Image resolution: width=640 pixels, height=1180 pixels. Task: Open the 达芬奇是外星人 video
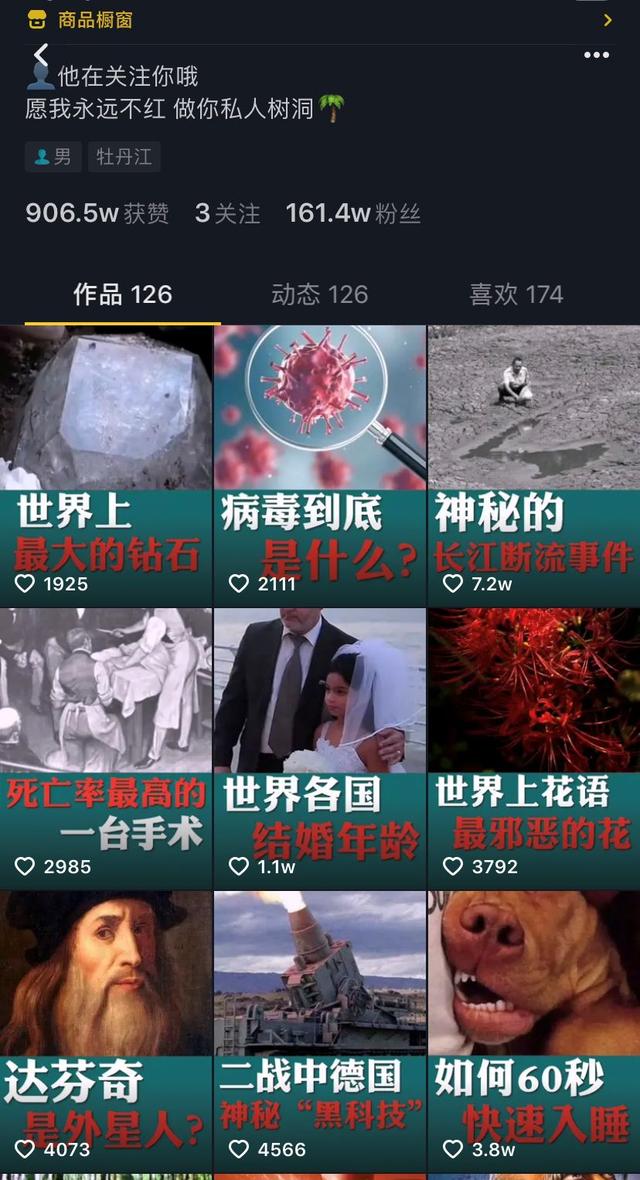(106, 1030)
